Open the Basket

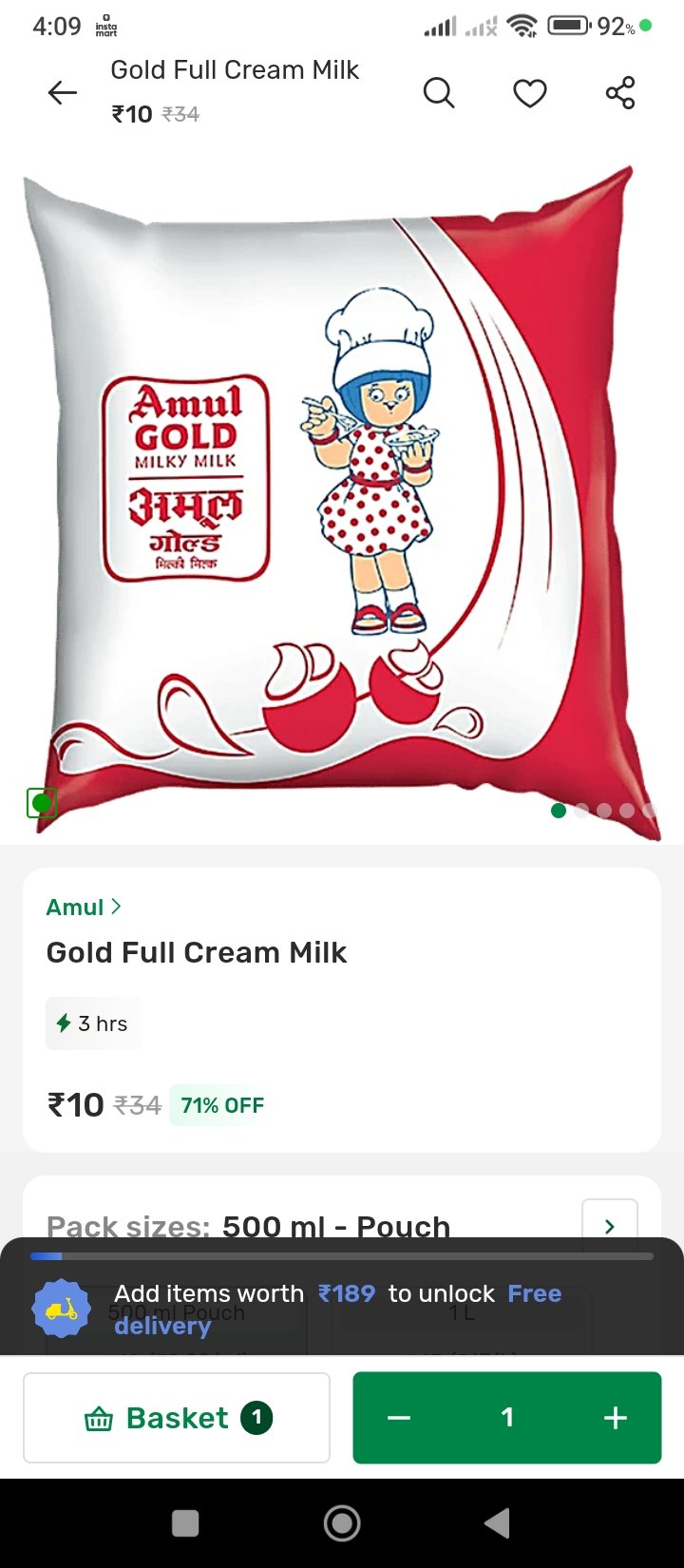click(x=177, y=1418)
